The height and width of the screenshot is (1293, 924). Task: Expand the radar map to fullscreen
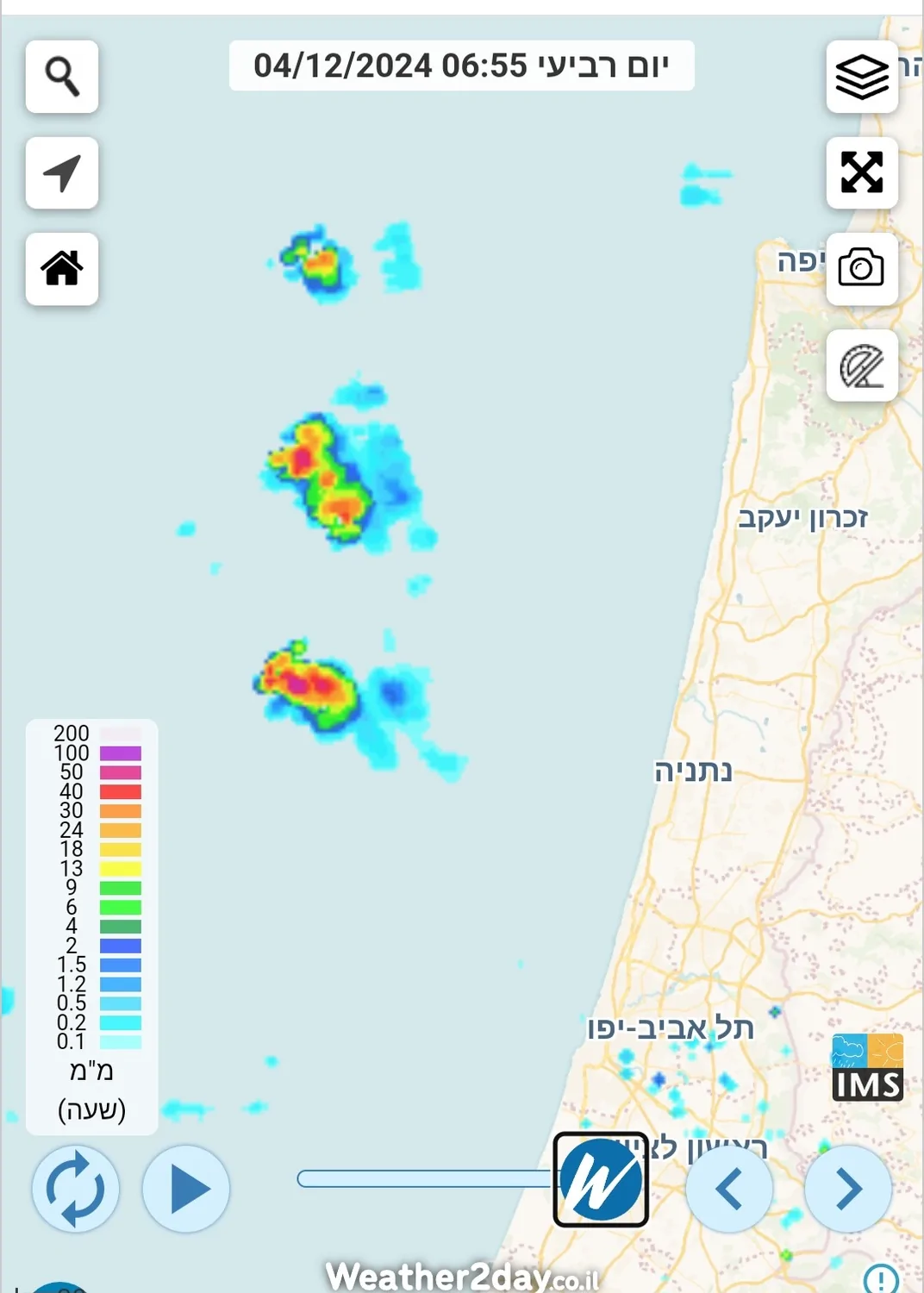[x=862, y=172]
